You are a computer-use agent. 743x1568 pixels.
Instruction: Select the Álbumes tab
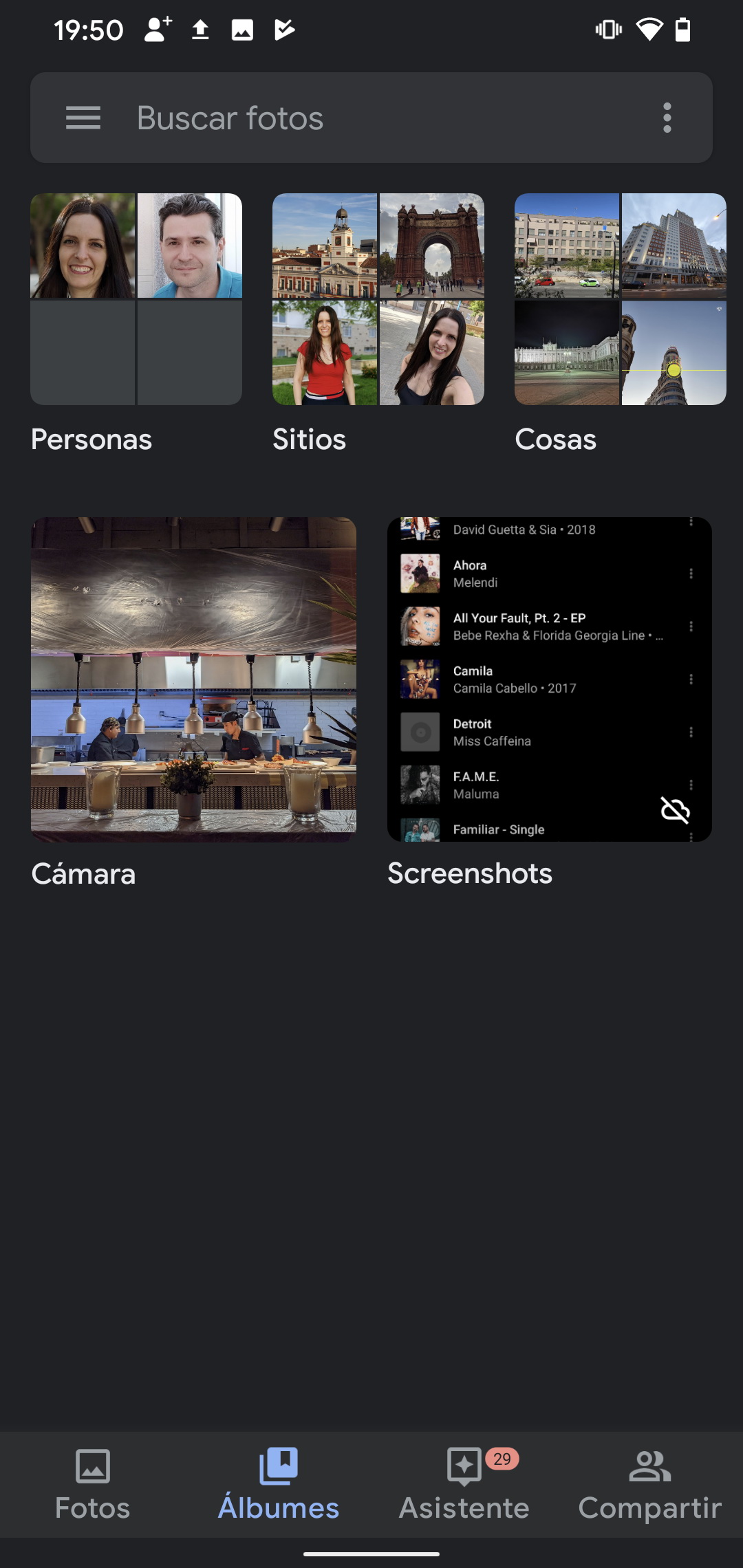pyautogui.click(x=279, y=1484)
